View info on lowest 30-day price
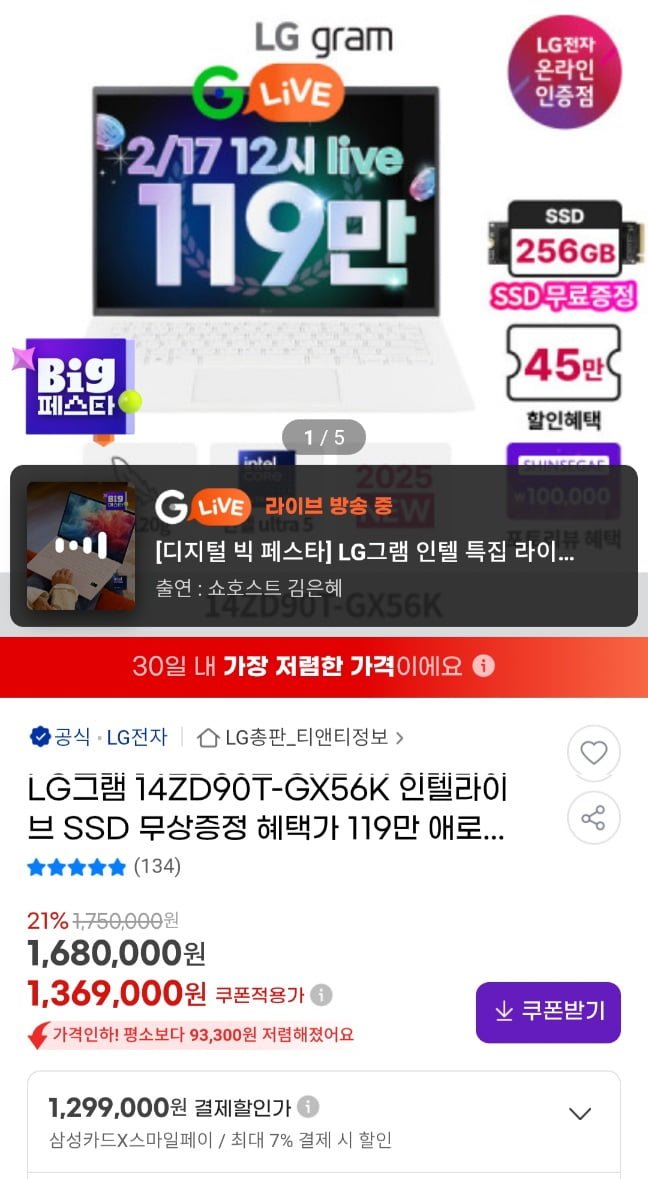This screenshot has width=648, height=1179. pos(484,666)
